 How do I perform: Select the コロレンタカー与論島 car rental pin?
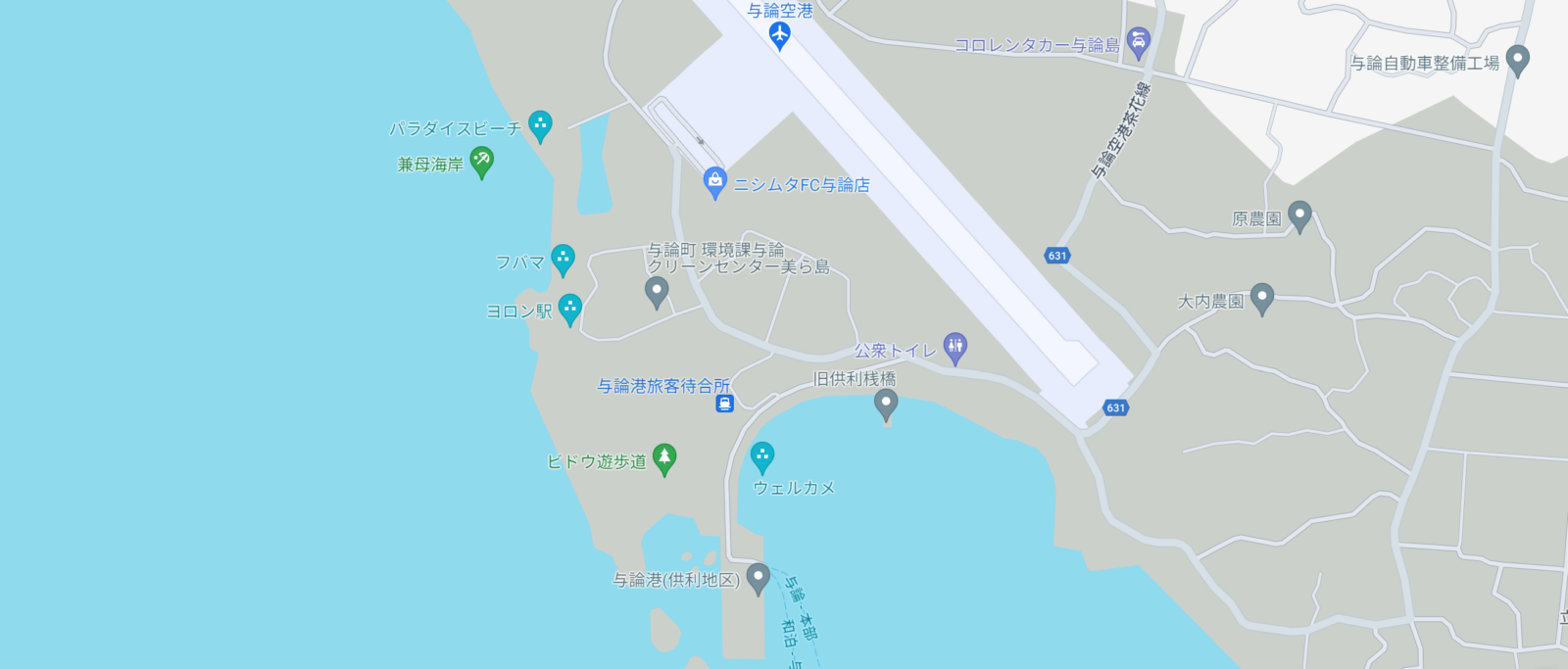click(1138, 42)
